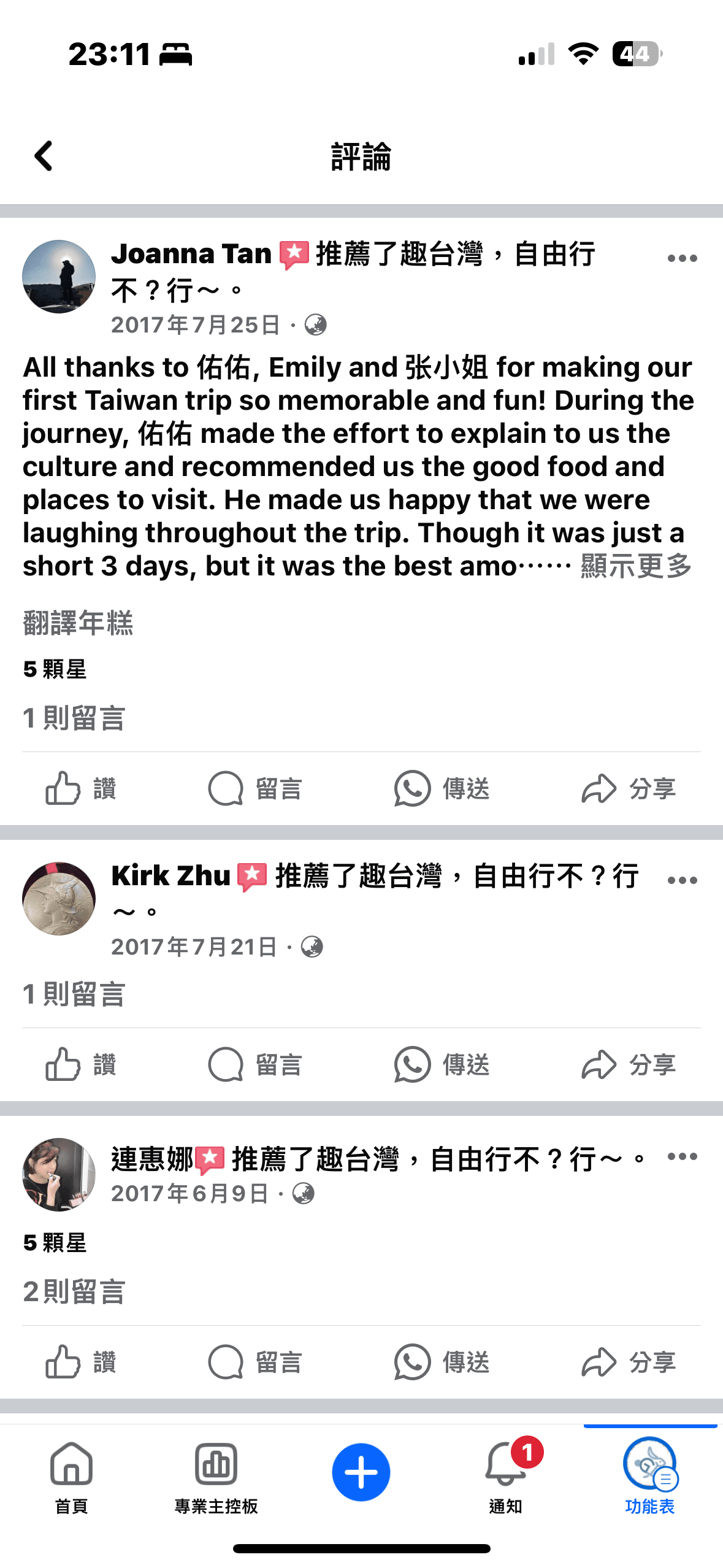
Task: Open the options menu on Joanna Tan's review
Action: 682,259
